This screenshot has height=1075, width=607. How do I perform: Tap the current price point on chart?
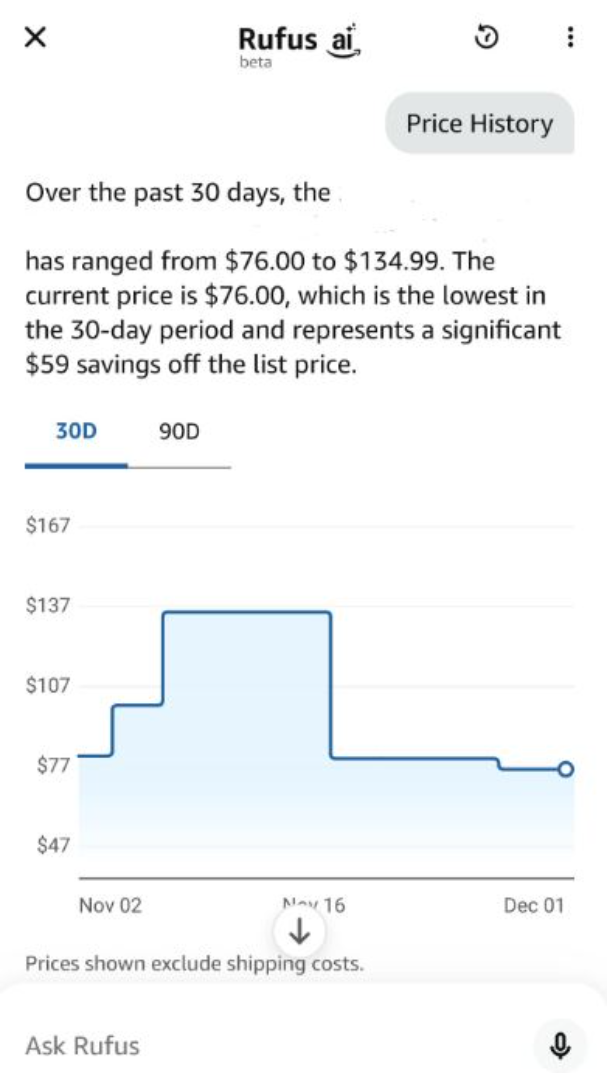coord(566,769)
